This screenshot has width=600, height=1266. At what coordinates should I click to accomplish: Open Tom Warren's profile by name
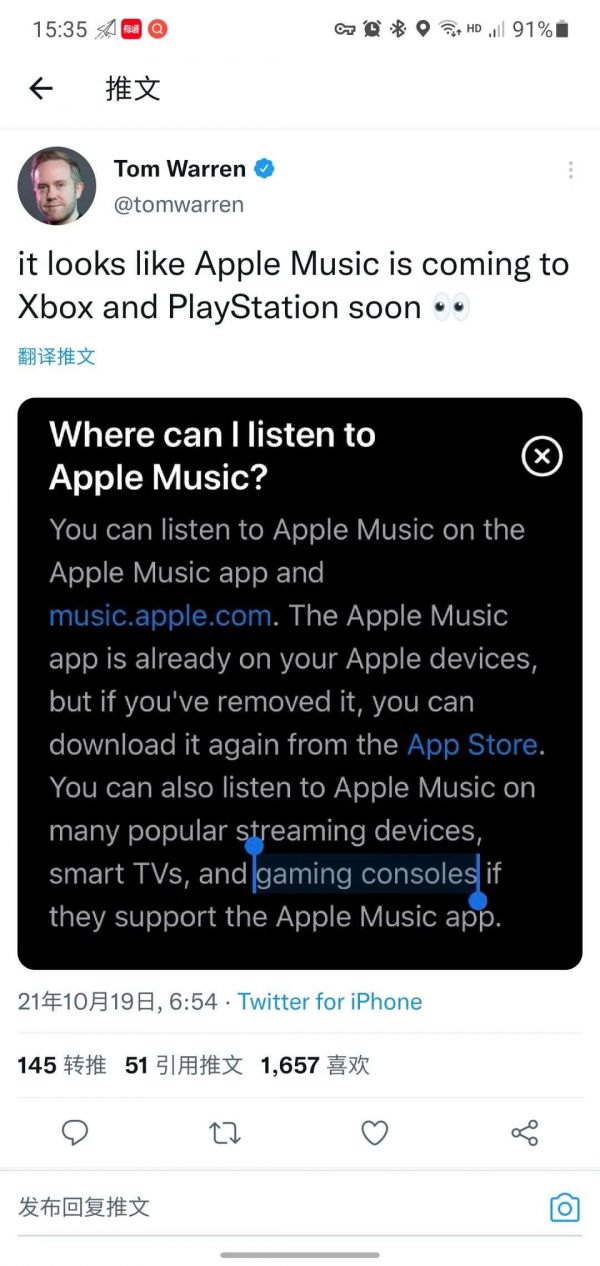pyautogui.click(x=180, y=169)
